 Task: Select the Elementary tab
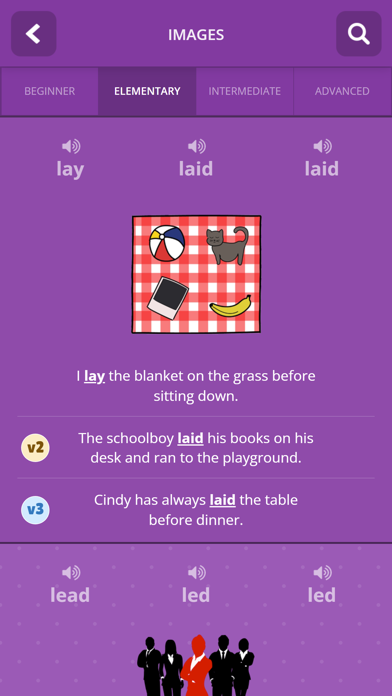pyautogui.click(x=147, y=91)
